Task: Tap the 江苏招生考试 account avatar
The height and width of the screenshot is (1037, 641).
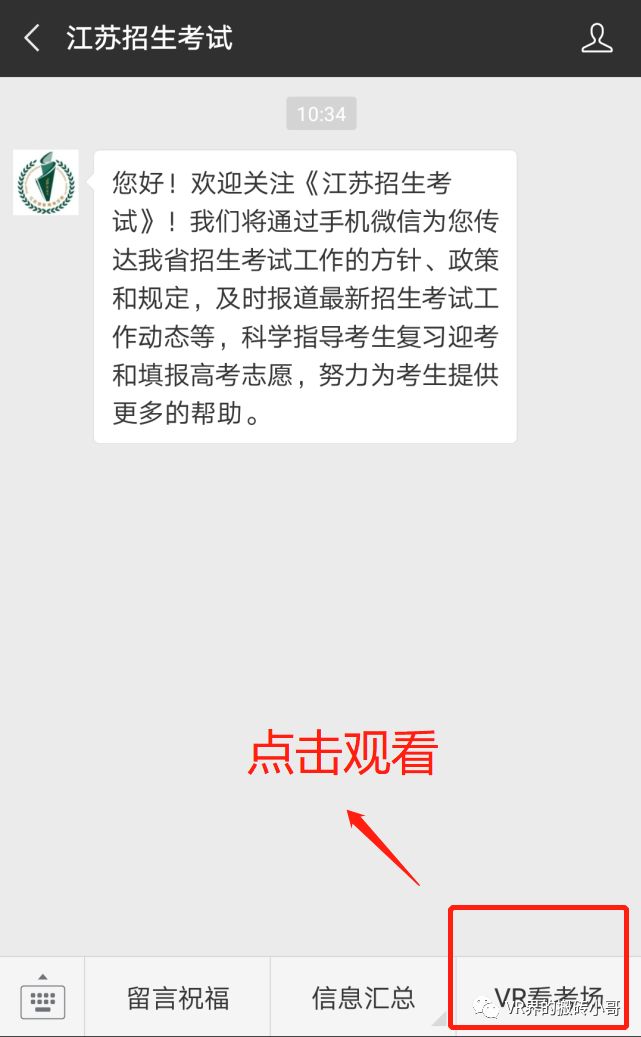Action: click(46, 183)
